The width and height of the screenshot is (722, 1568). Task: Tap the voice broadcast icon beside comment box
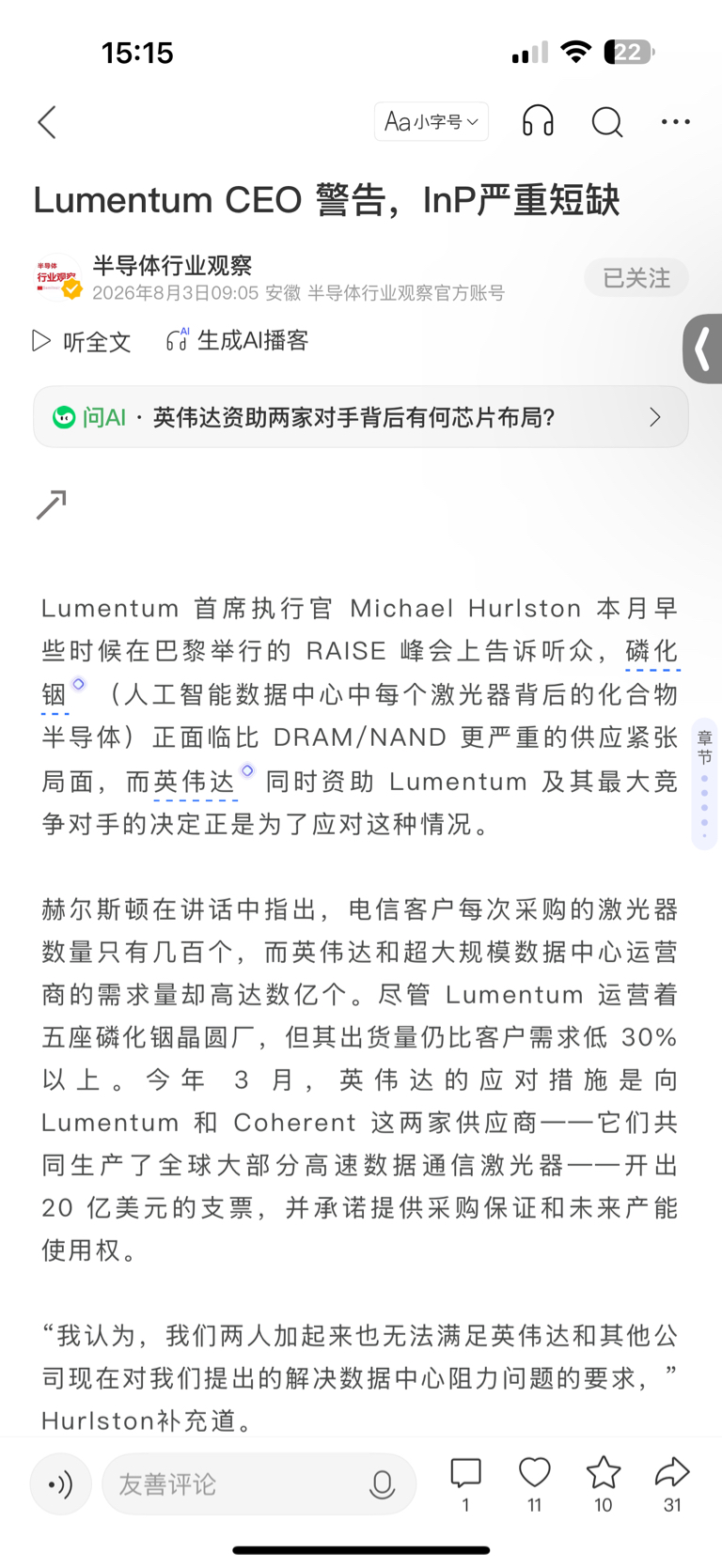(61, 1484)
